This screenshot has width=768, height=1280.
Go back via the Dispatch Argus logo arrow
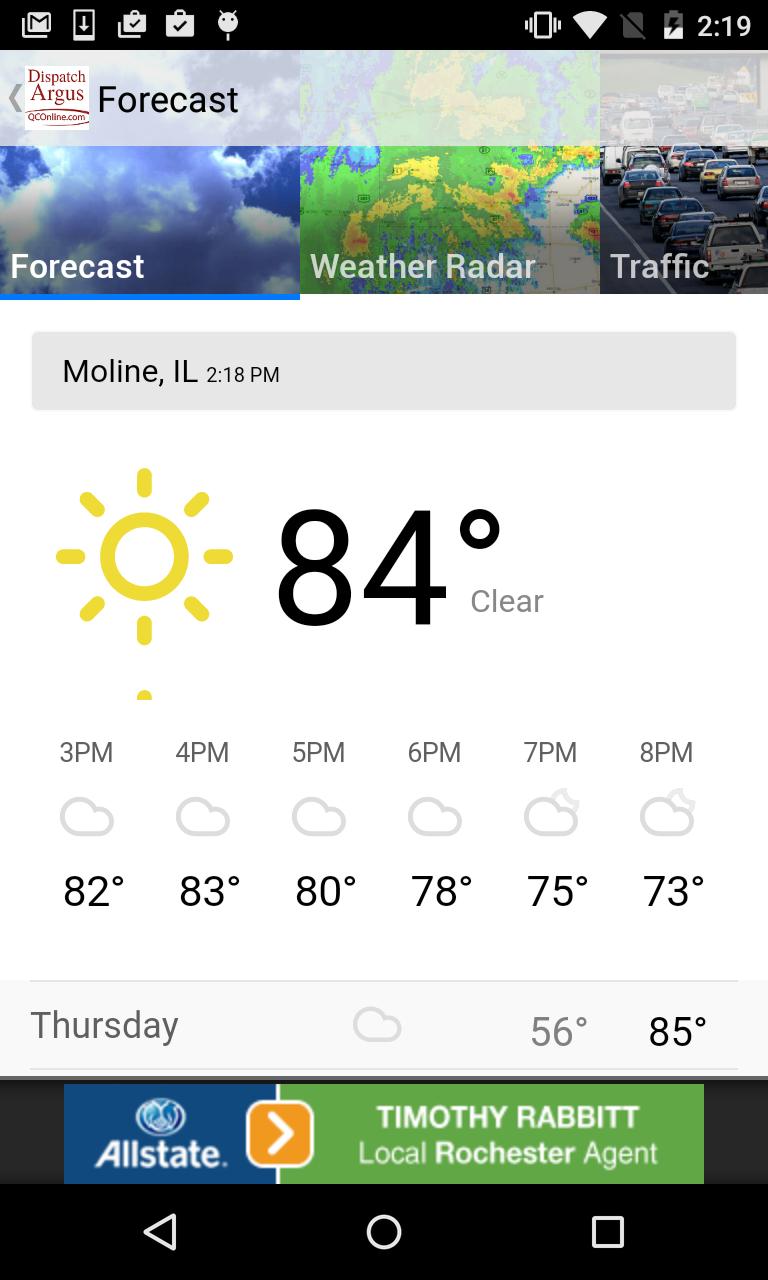(45, 98)
